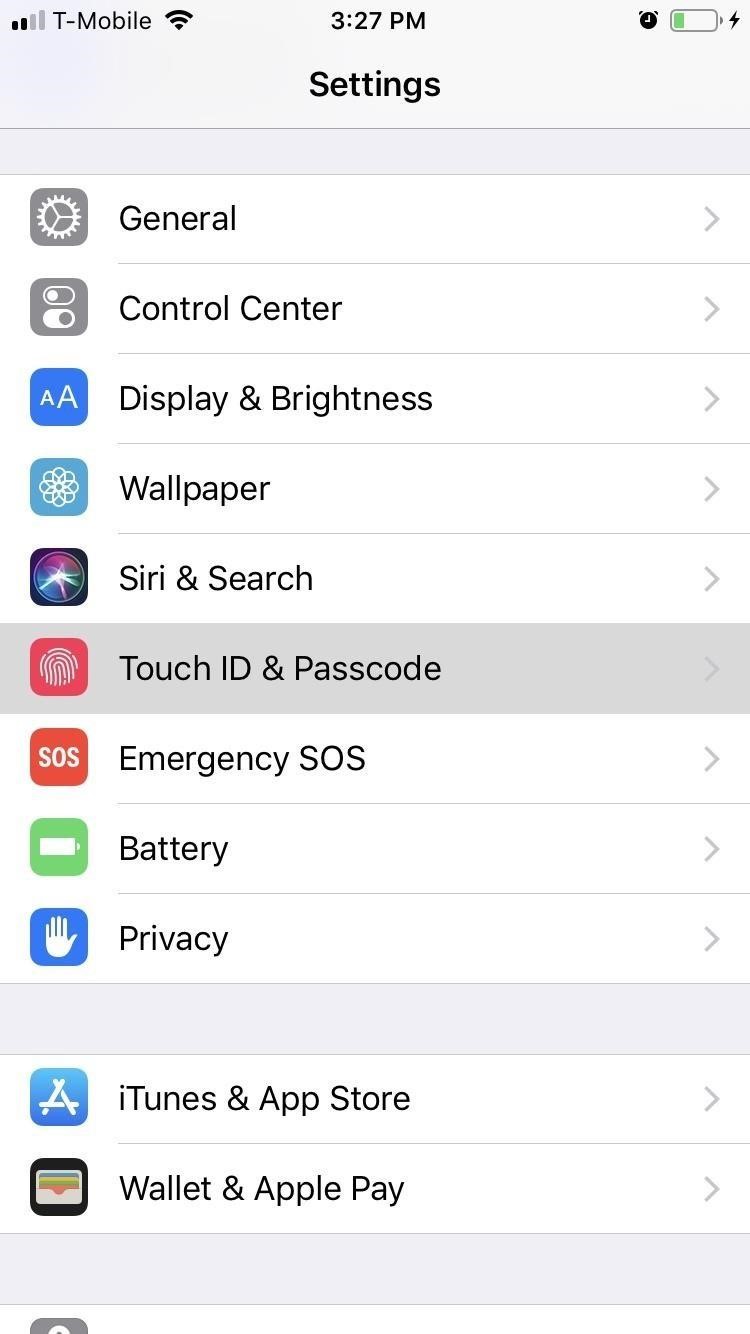This screenshot has width=750, height=1334.
Task: Open Wallet & Apple Pay
Action: tap(375, 1189)
